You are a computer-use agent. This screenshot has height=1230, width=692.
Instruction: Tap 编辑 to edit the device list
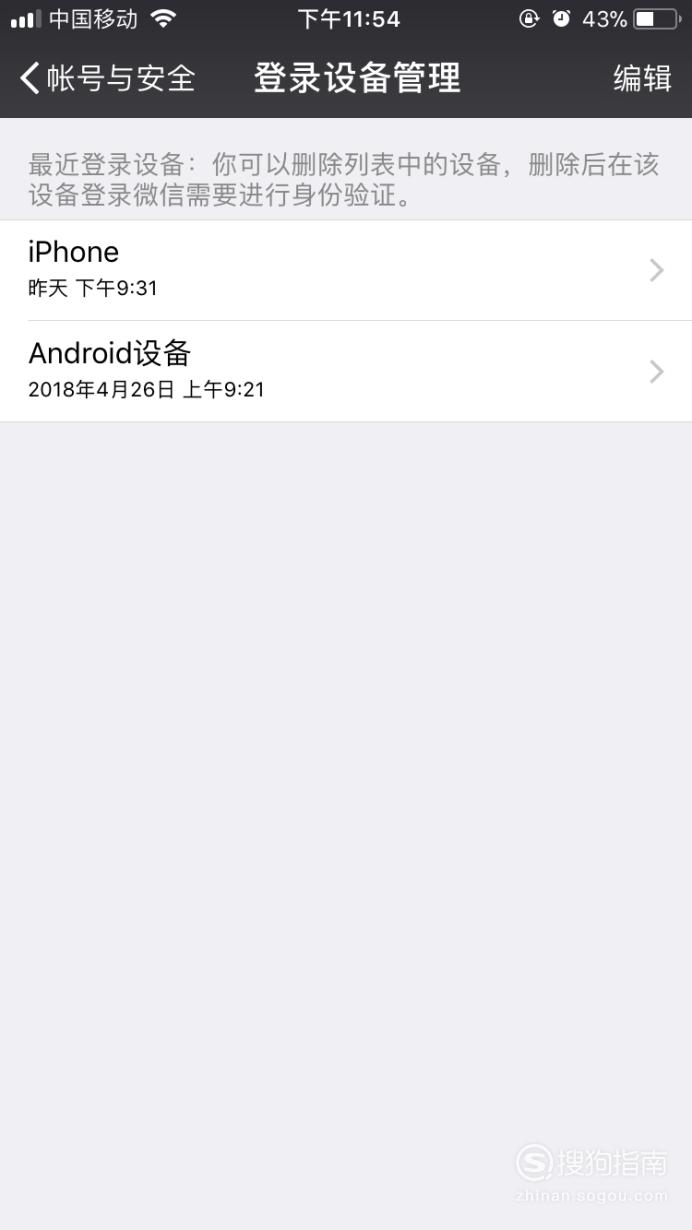point(642,78)
